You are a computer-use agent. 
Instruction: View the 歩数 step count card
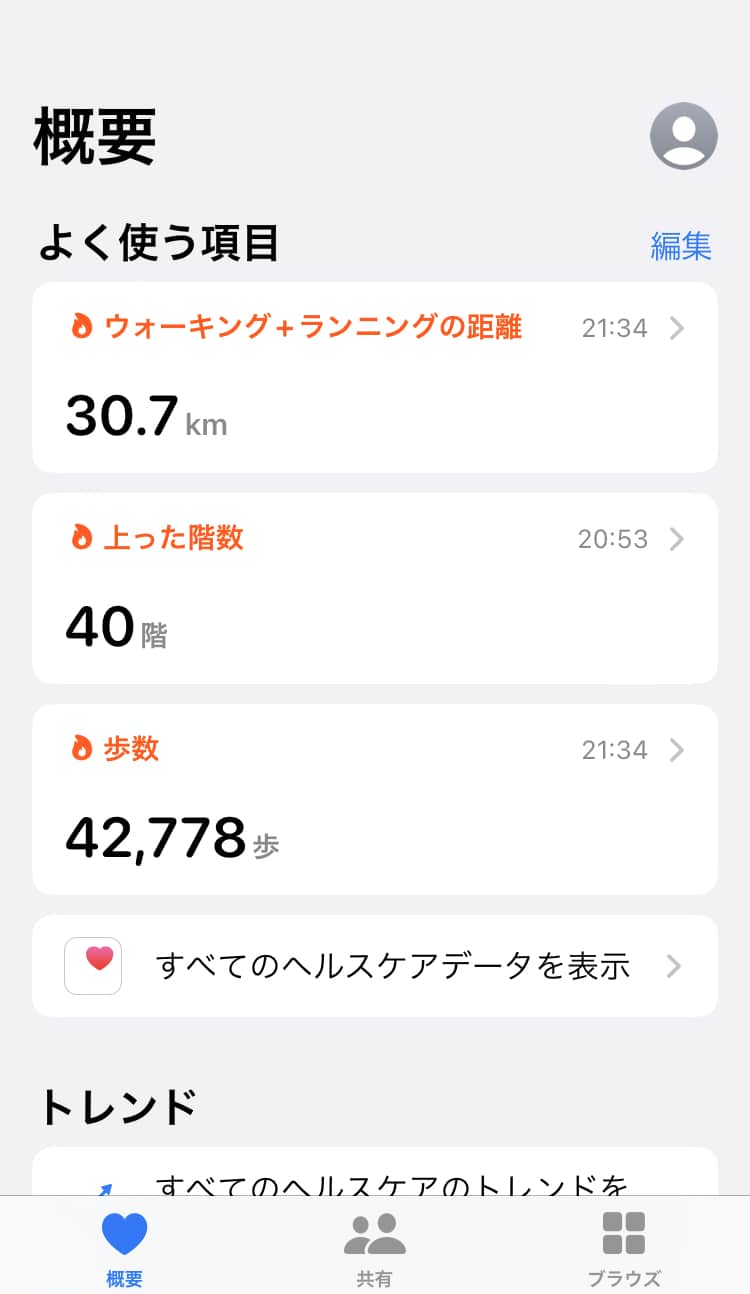[x=375, y=799]
